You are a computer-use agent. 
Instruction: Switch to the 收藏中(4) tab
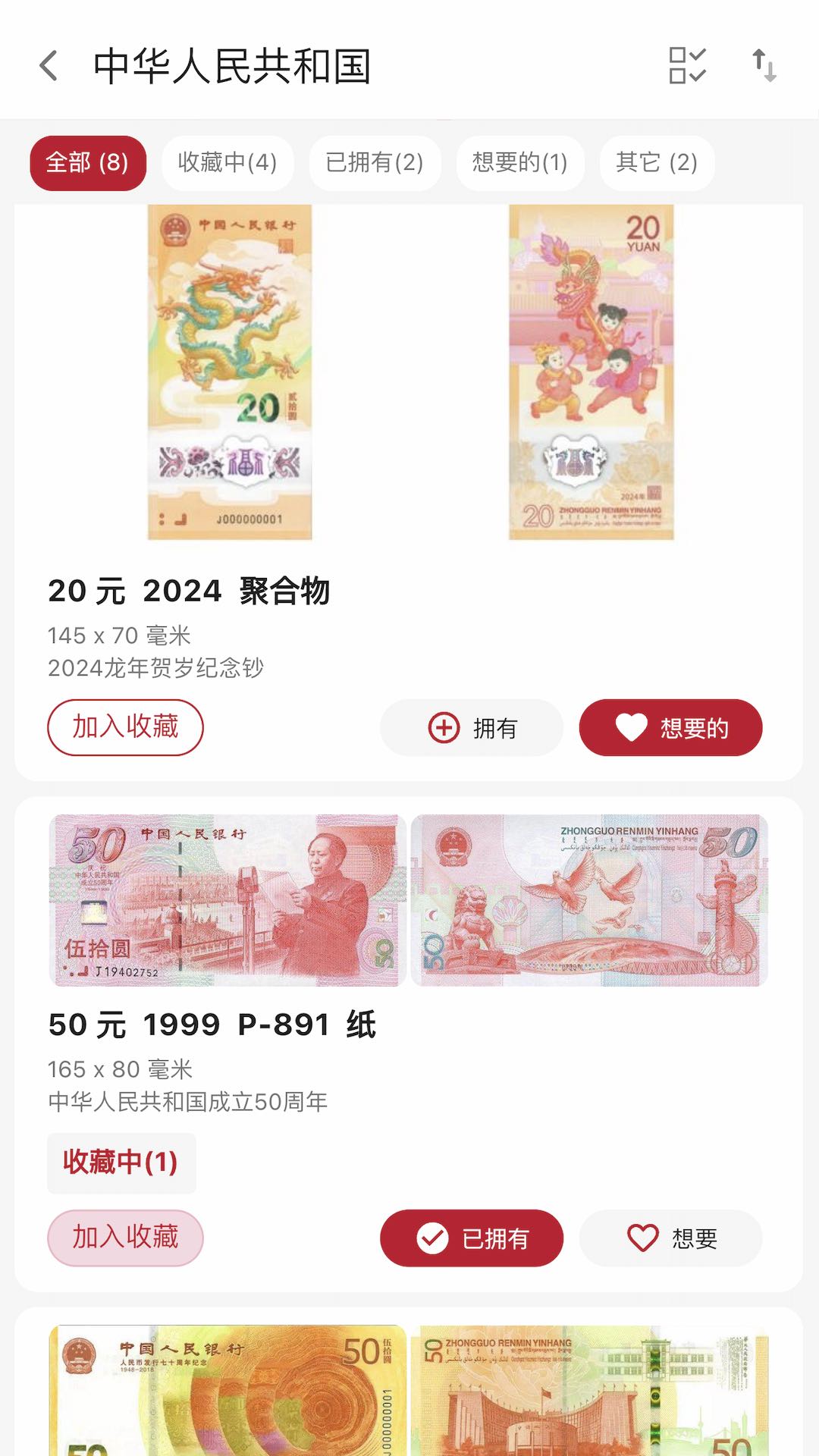point(227,163)
